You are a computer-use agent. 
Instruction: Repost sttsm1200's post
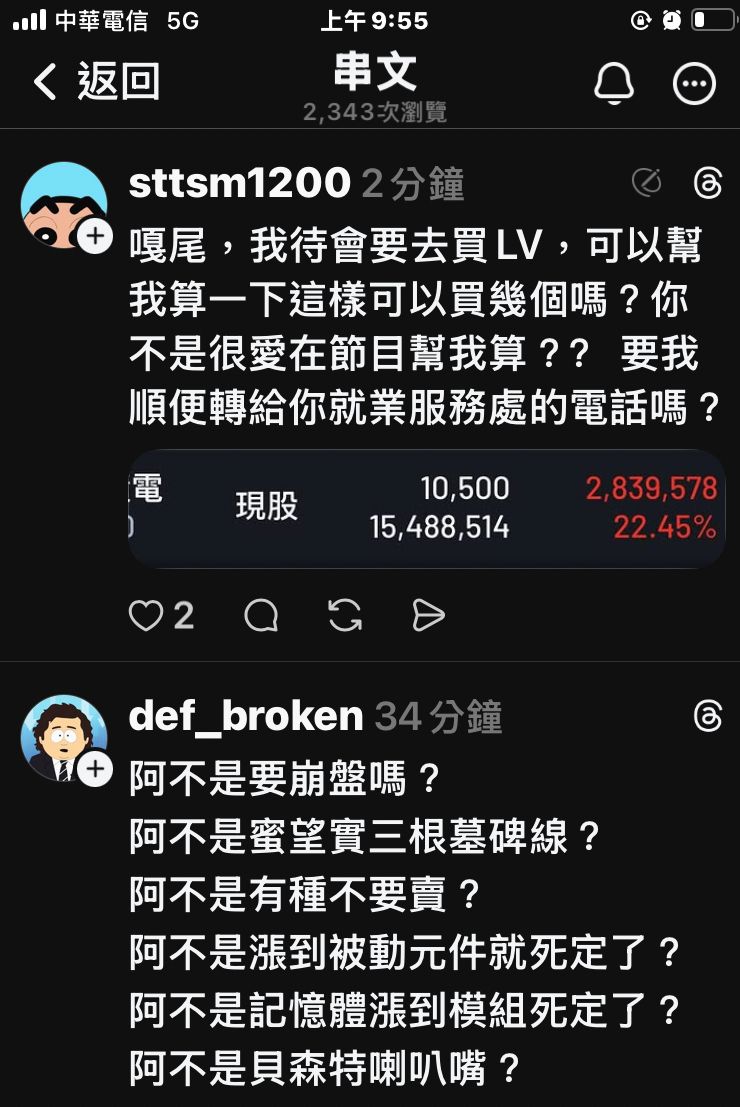(x=345, y=616)
